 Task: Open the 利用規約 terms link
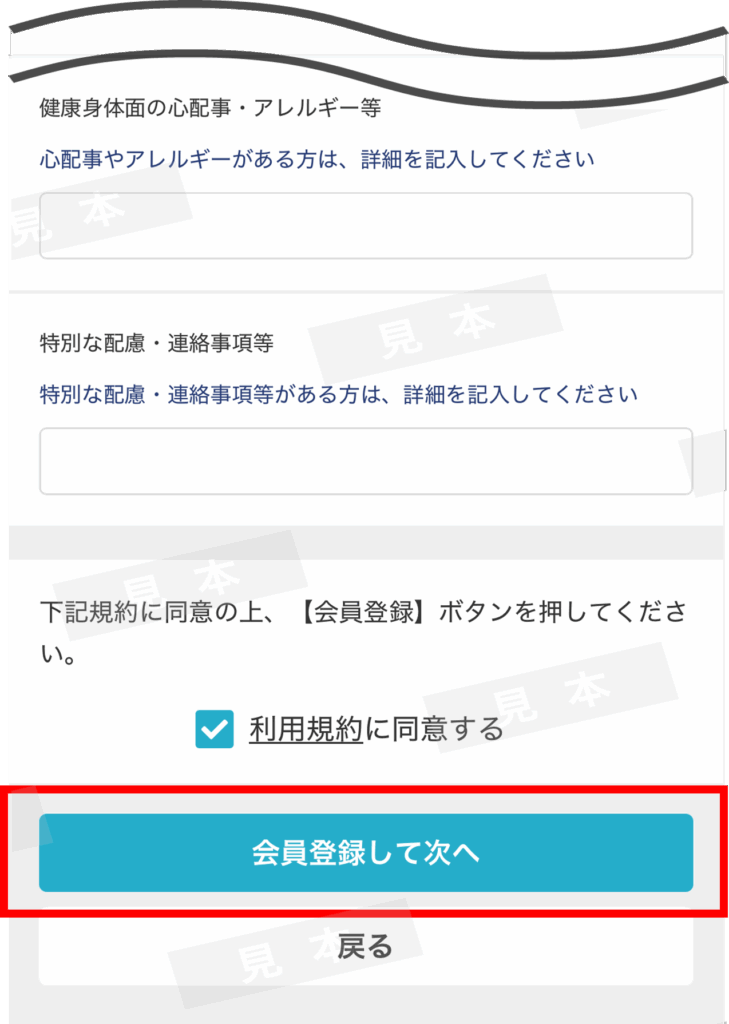[x=305, y=730]
